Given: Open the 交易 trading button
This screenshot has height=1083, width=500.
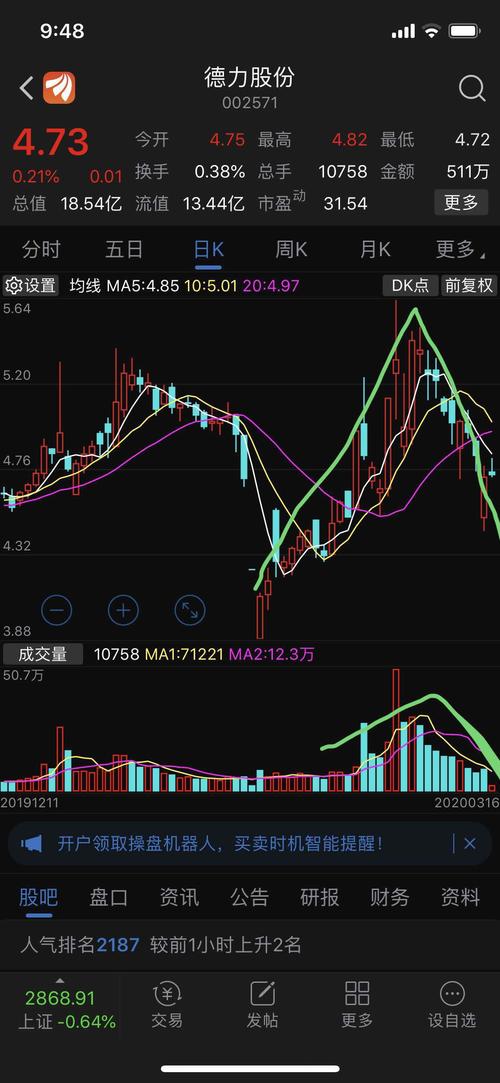Looking at the screenshot, I should 166,1005.
